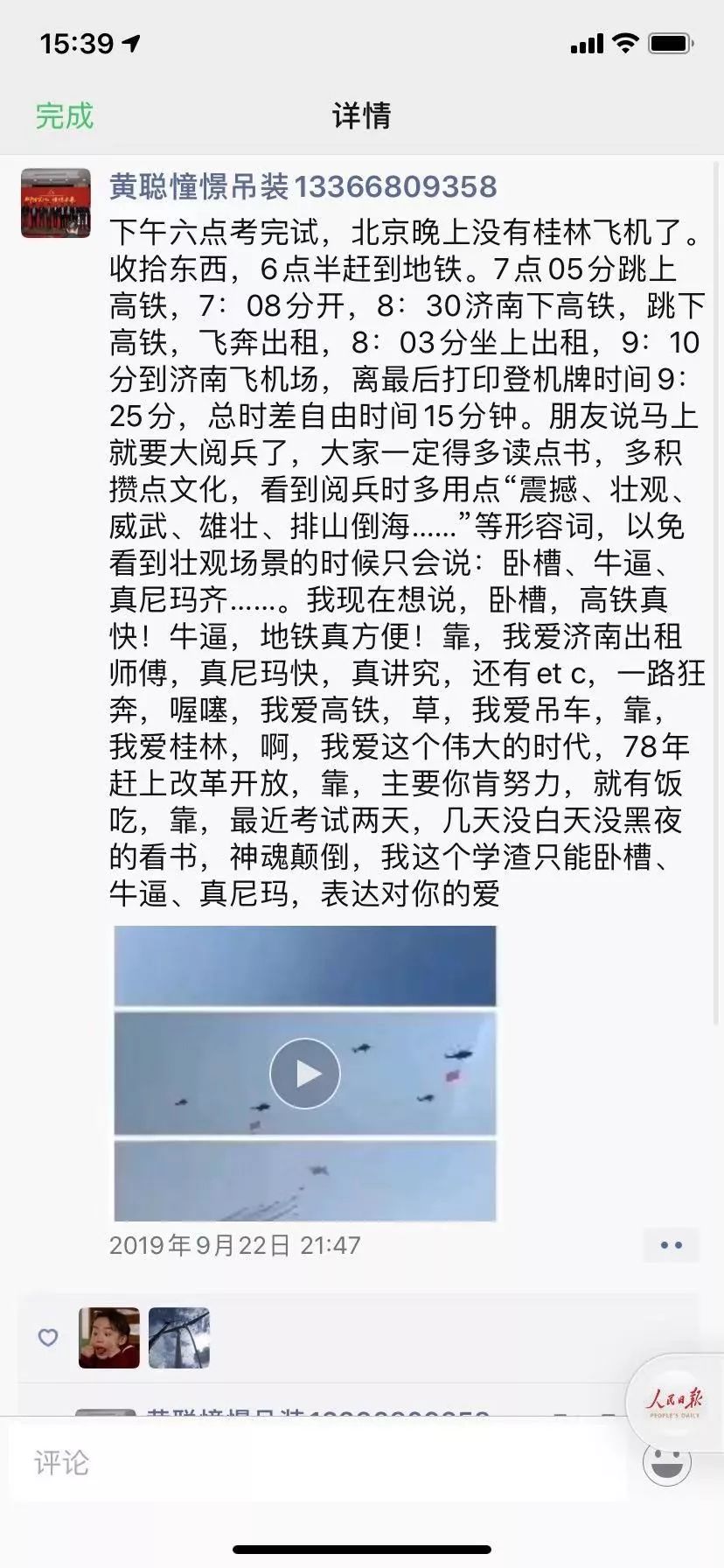
Task: Open the emoji picker
Action: click(666, 1462)
